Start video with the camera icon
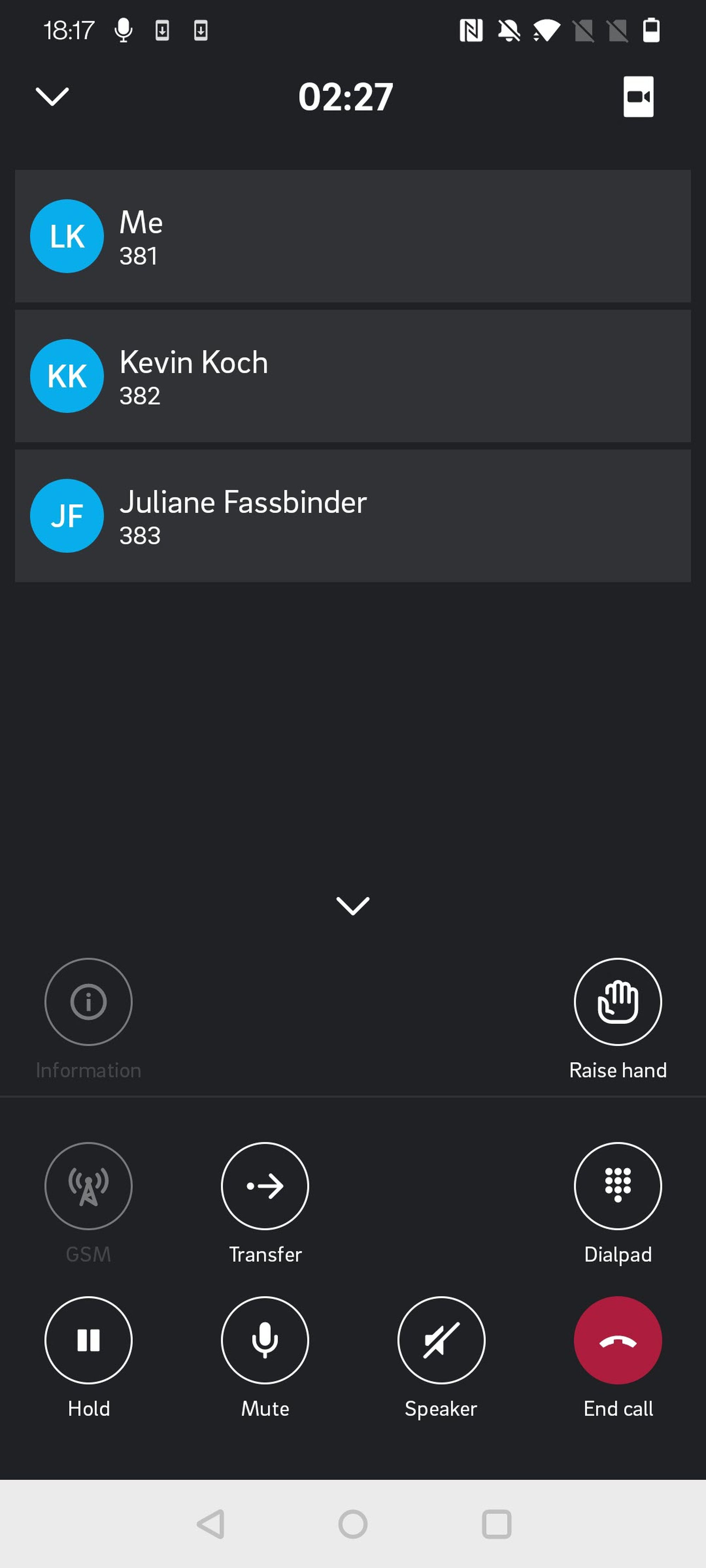Screen dimensions: 706x1568 (x=638, y=96)
